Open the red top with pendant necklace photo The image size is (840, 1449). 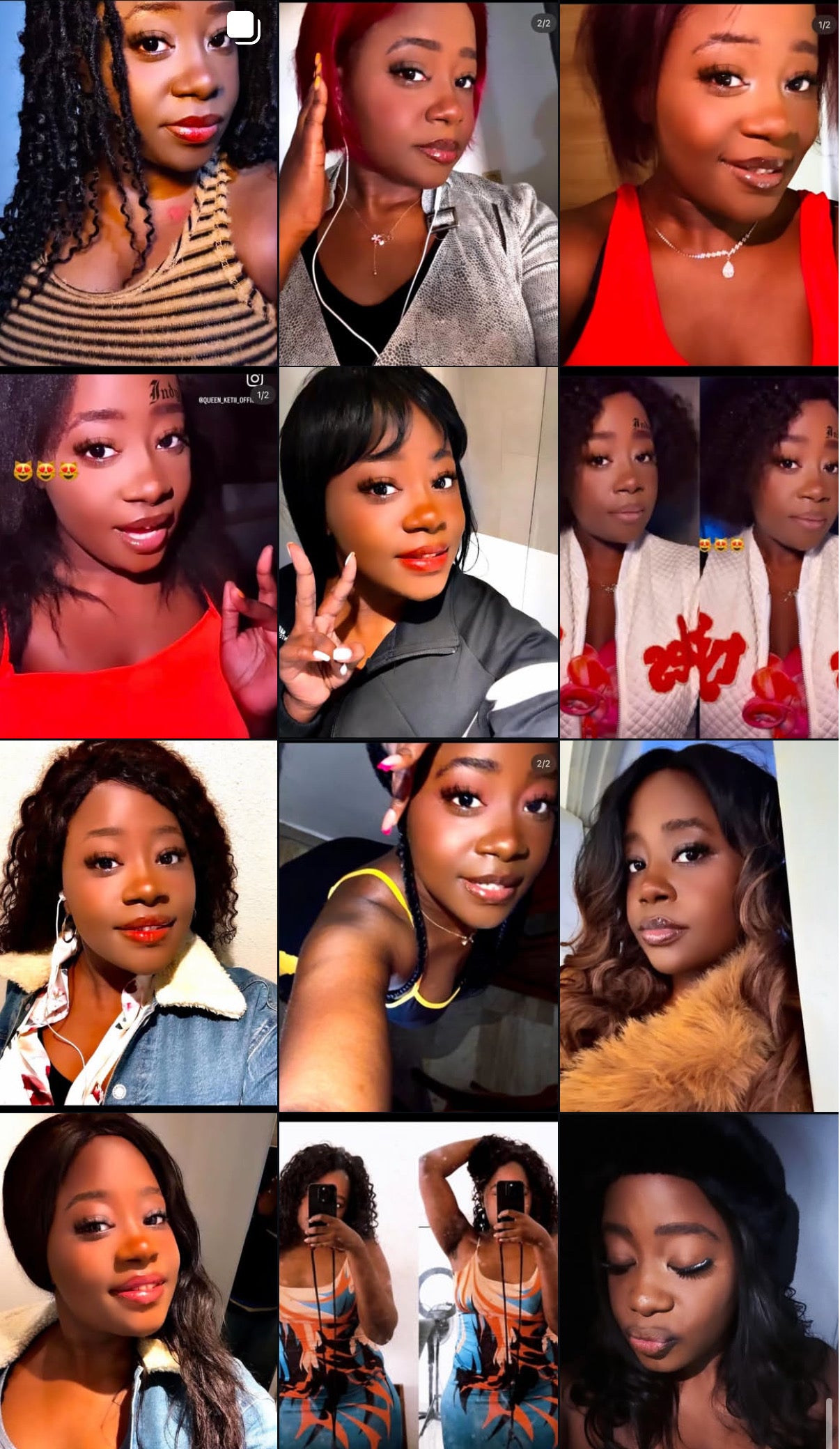coord(699,183)
